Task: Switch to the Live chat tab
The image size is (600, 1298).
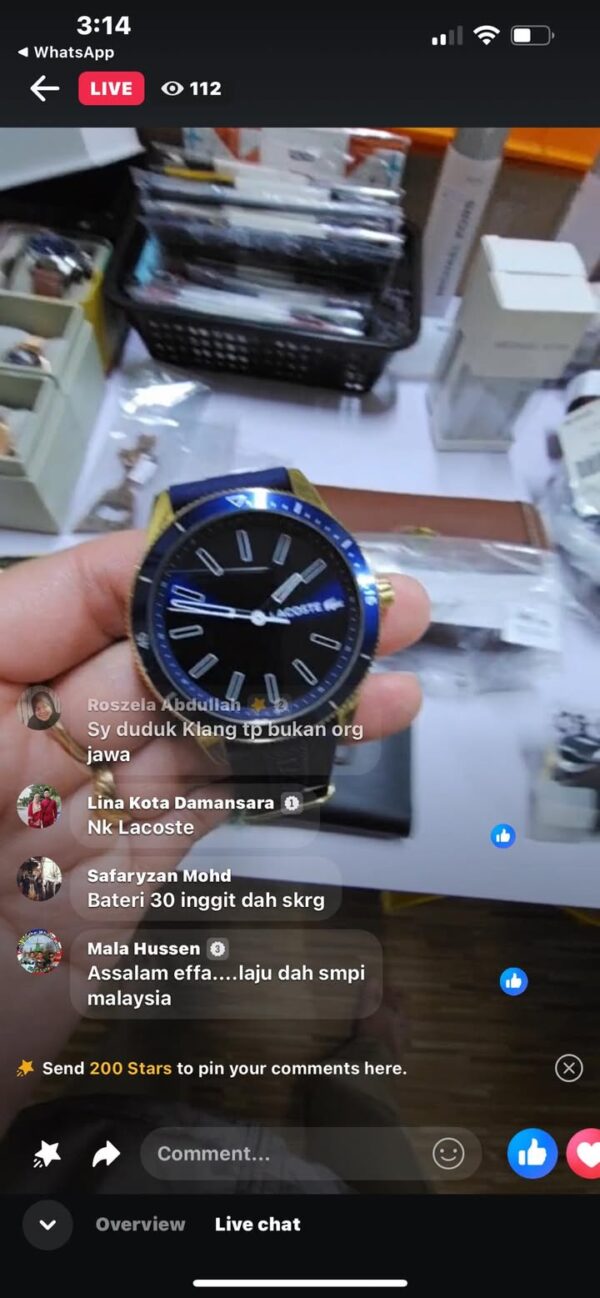Action: [x=257, y=1224]
